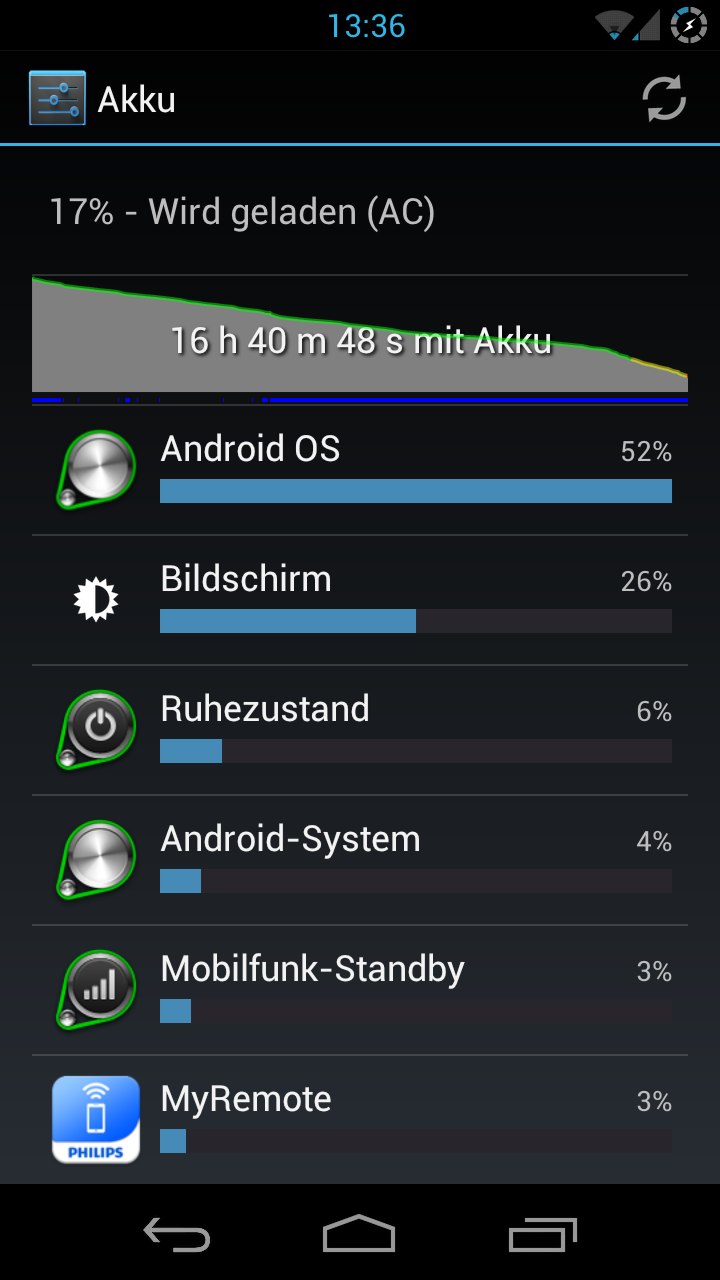The width and height of the screenshot is (720, 1280).
Task: View Bildschirm battery usage details
Action: [360, 600]
